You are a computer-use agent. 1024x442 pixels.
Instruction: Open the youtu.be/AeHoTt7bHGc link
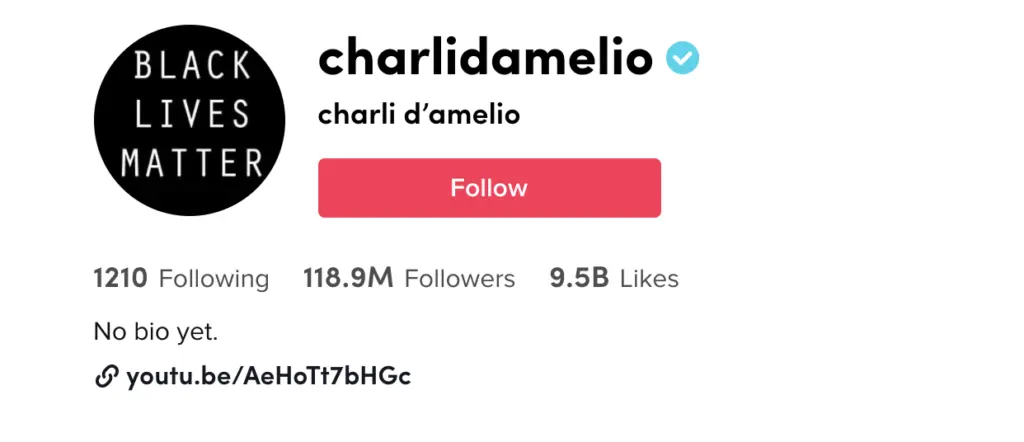point(268,377)
